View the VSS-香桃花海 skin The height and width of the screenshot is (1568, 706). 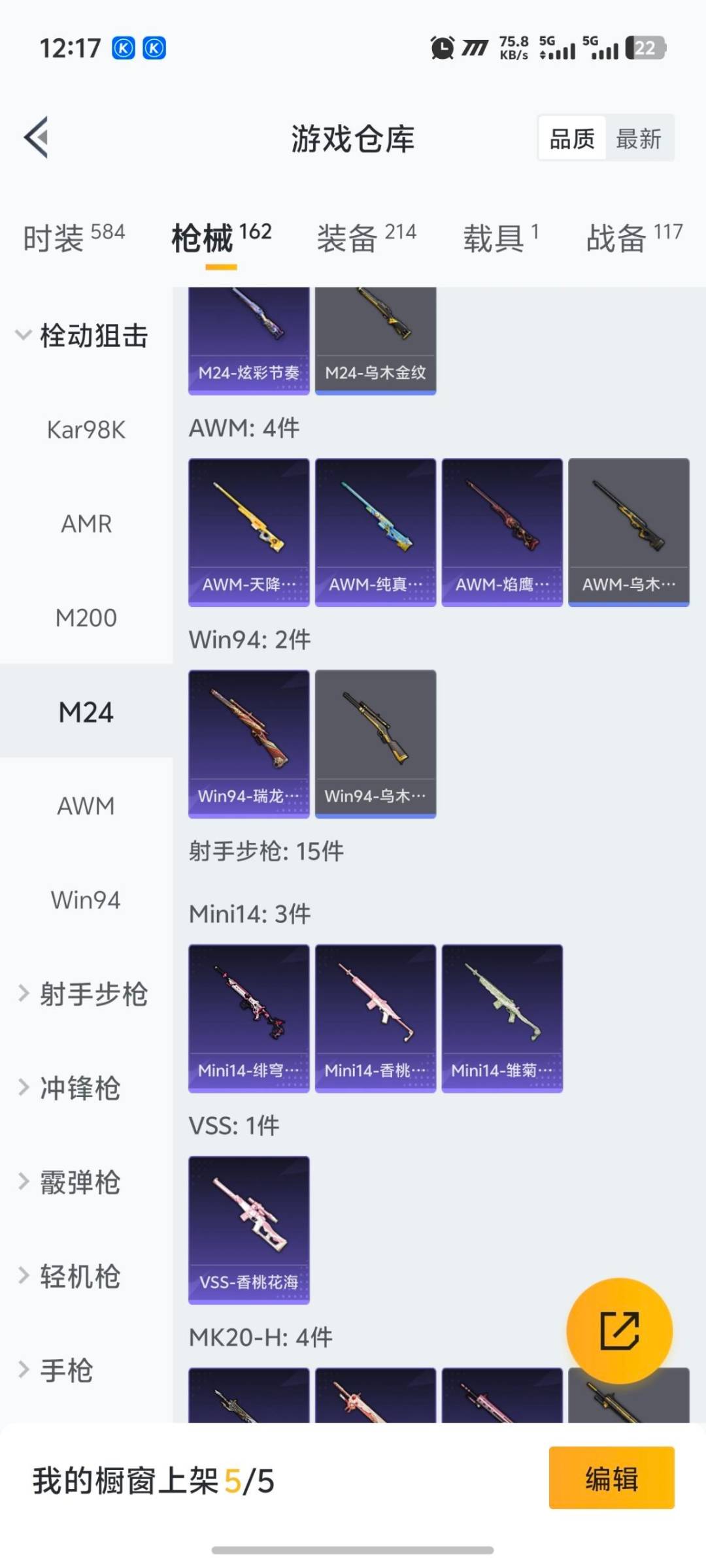point(249,1228)
